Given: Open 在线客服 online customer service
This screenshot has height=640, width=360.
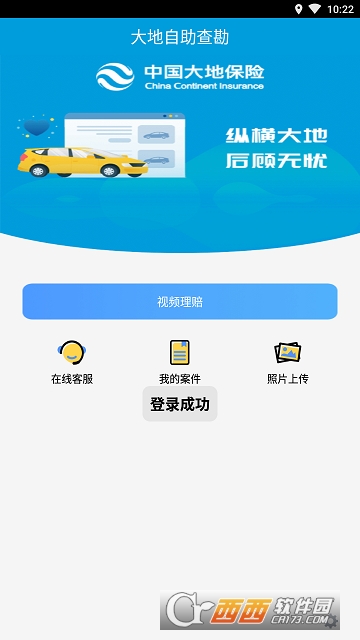Looking at the screenshot, I should click(72, 362).
